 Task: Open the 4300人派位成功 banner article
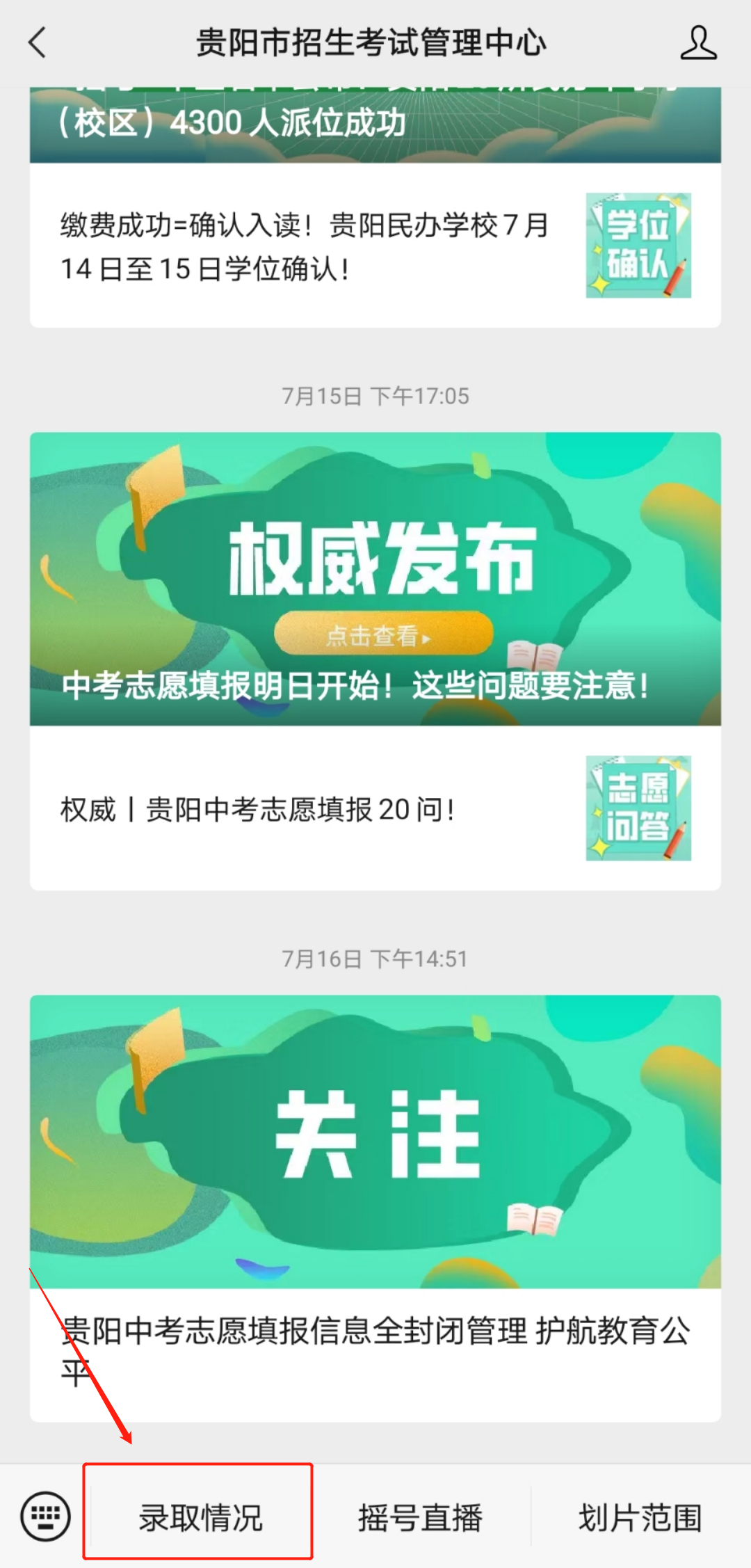[375, 125]
